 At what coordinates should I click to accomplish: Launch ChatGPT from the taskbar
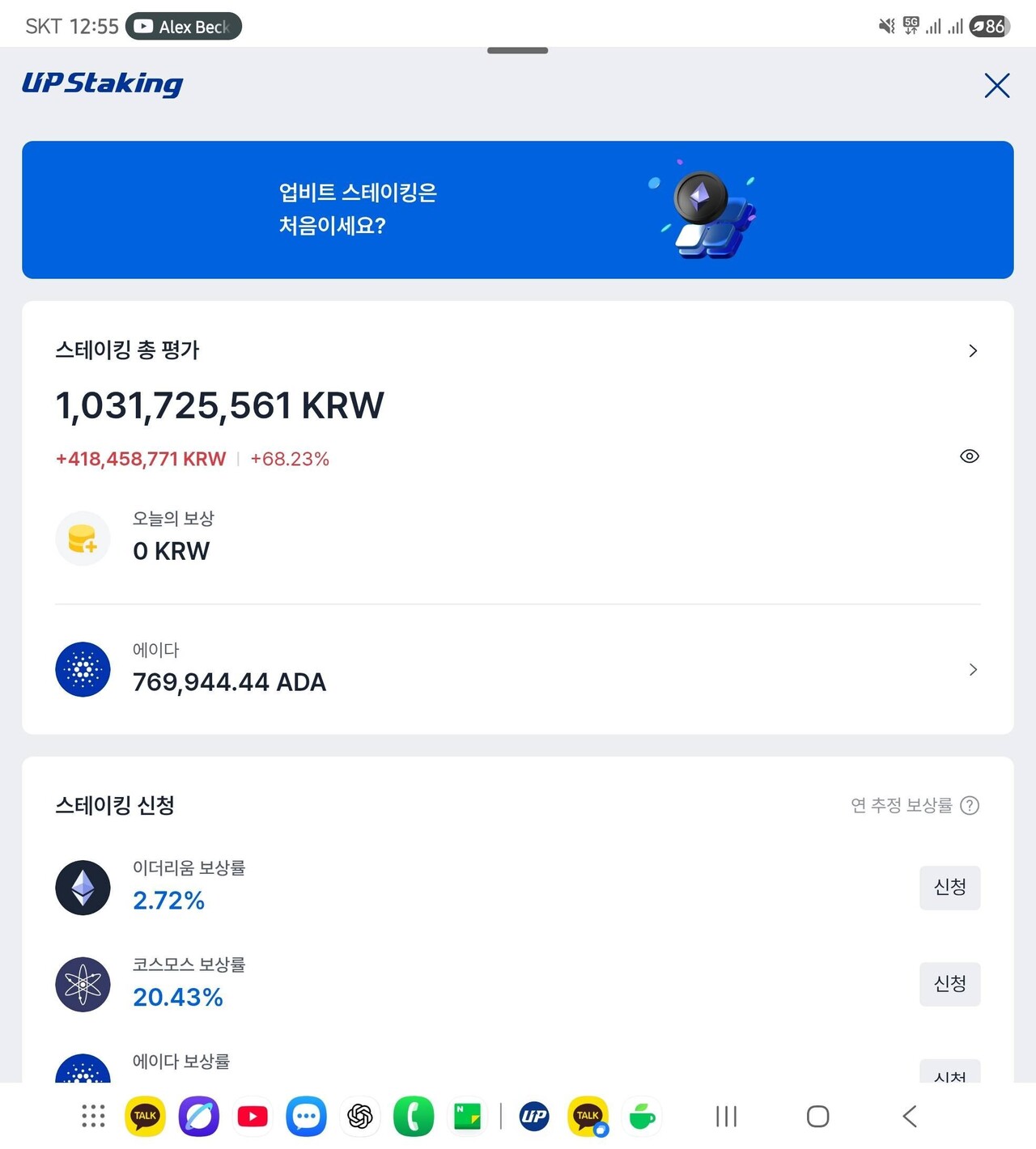360,1117
